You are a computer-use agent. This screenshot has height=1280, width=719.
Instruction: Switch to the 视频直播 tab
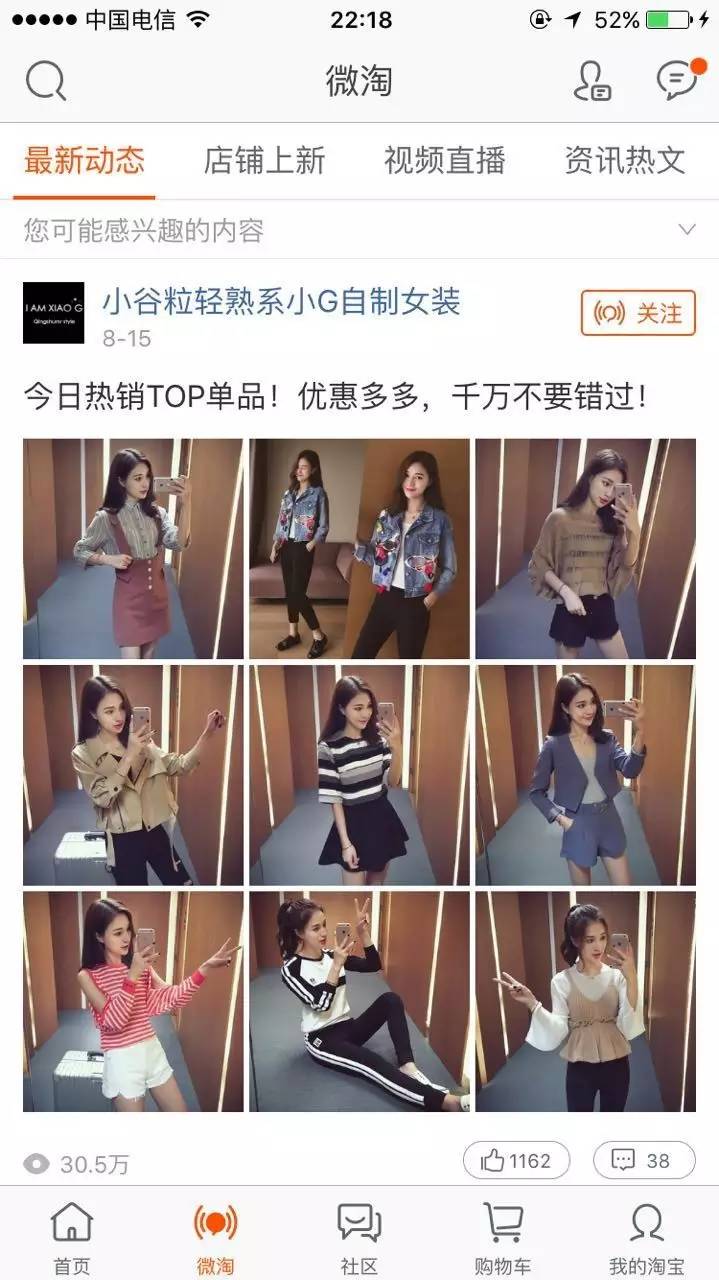tap(444, 160)
